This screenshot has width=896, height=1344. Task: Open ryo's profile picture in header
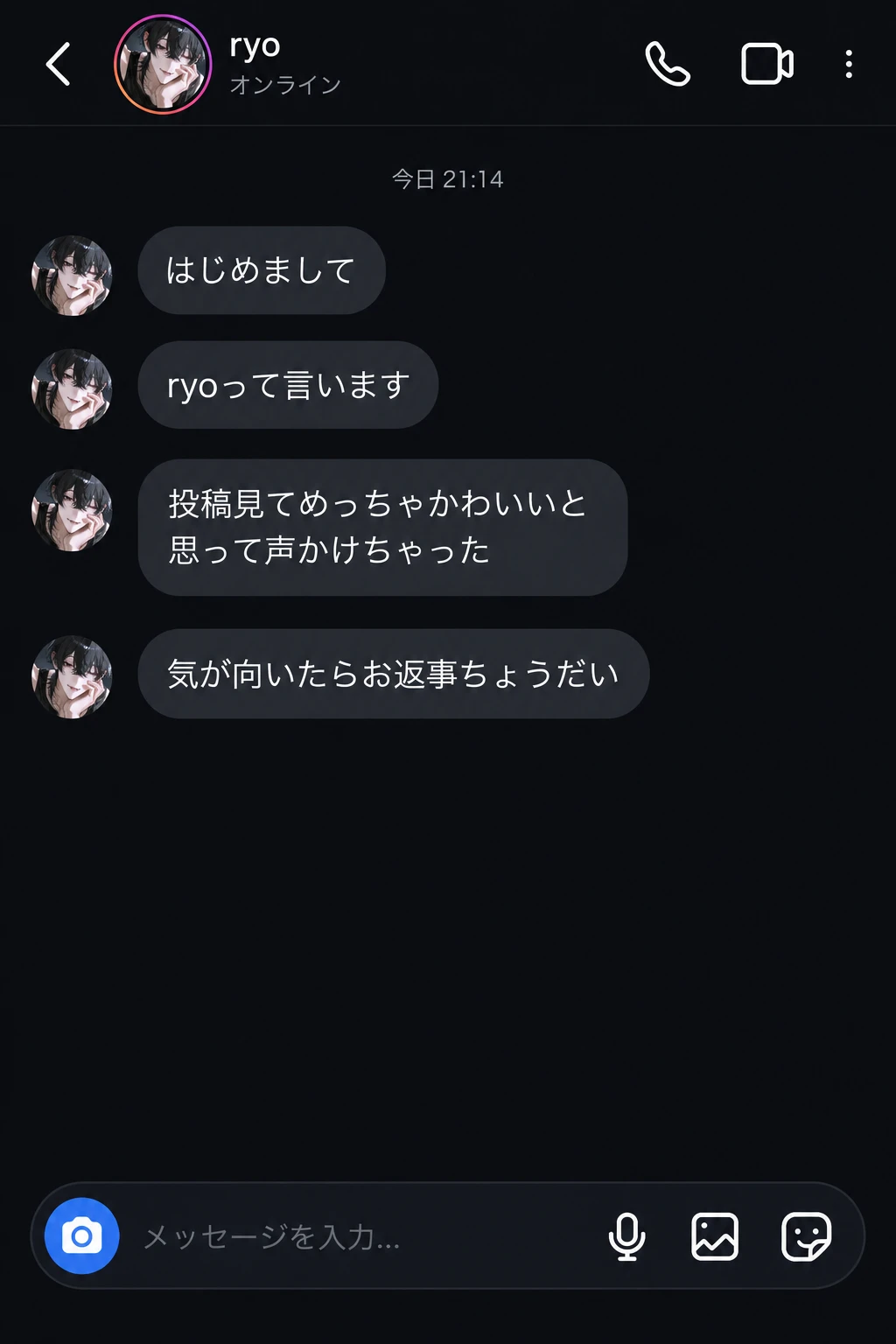[163, 64]
